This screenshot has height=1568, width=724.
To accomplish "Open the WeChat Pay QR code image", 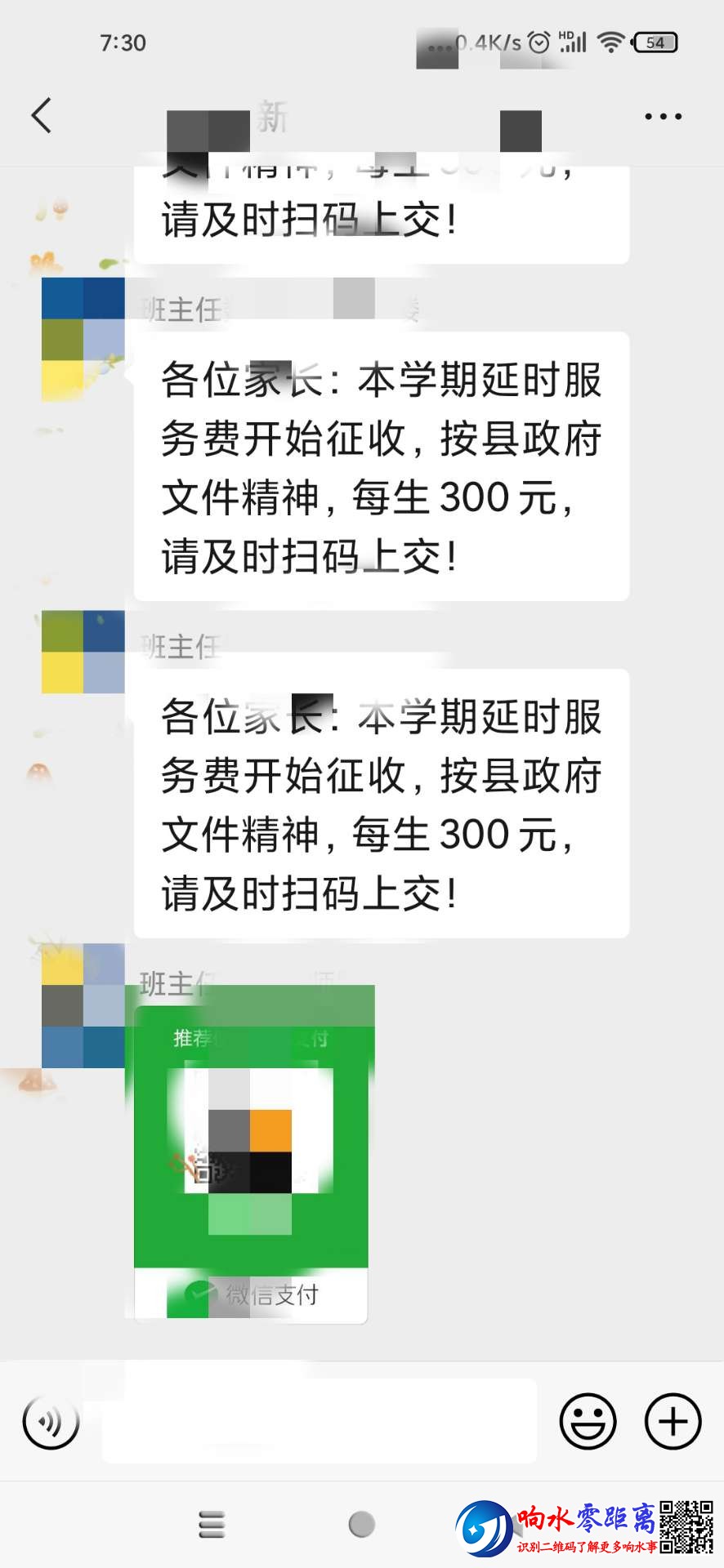I will coord(251,1151).
